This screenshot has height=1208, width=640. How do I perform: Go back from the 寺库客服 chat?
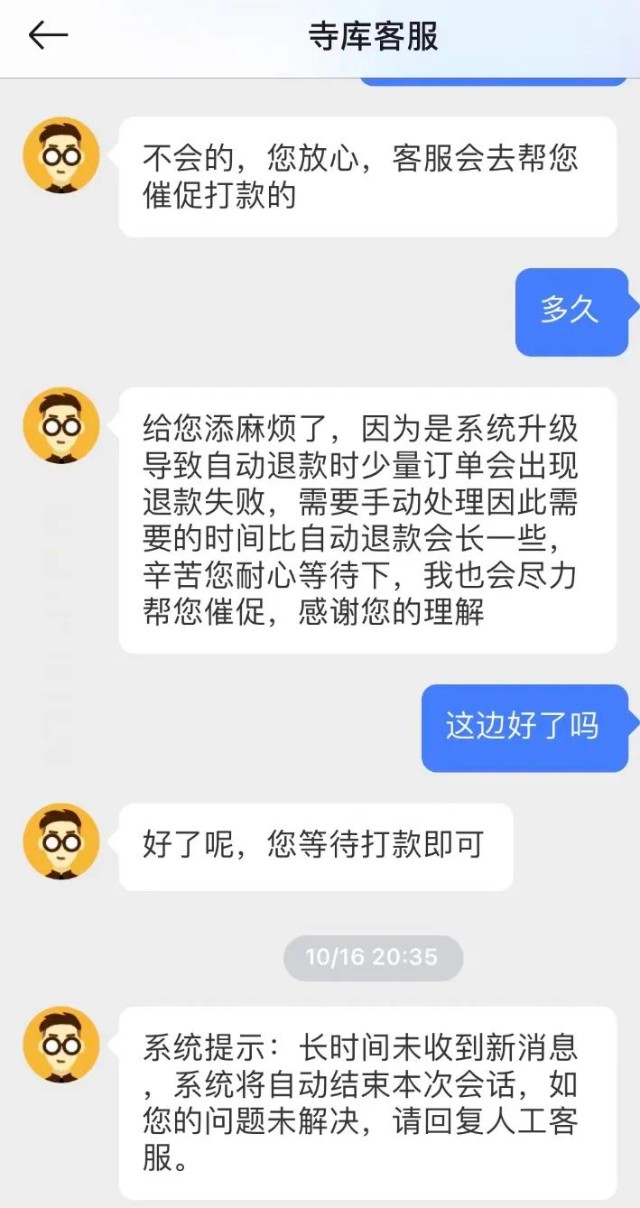pyautogui.click(x=47, y=36)
